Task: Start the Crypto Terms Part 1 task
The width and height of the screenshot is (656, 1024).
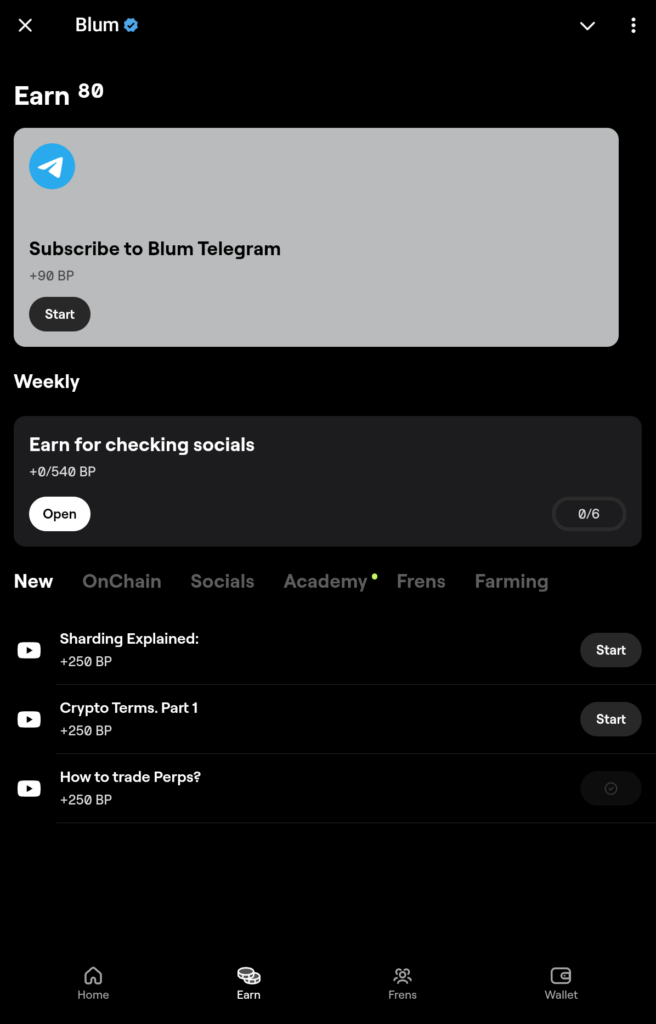Action: point(610,719)
